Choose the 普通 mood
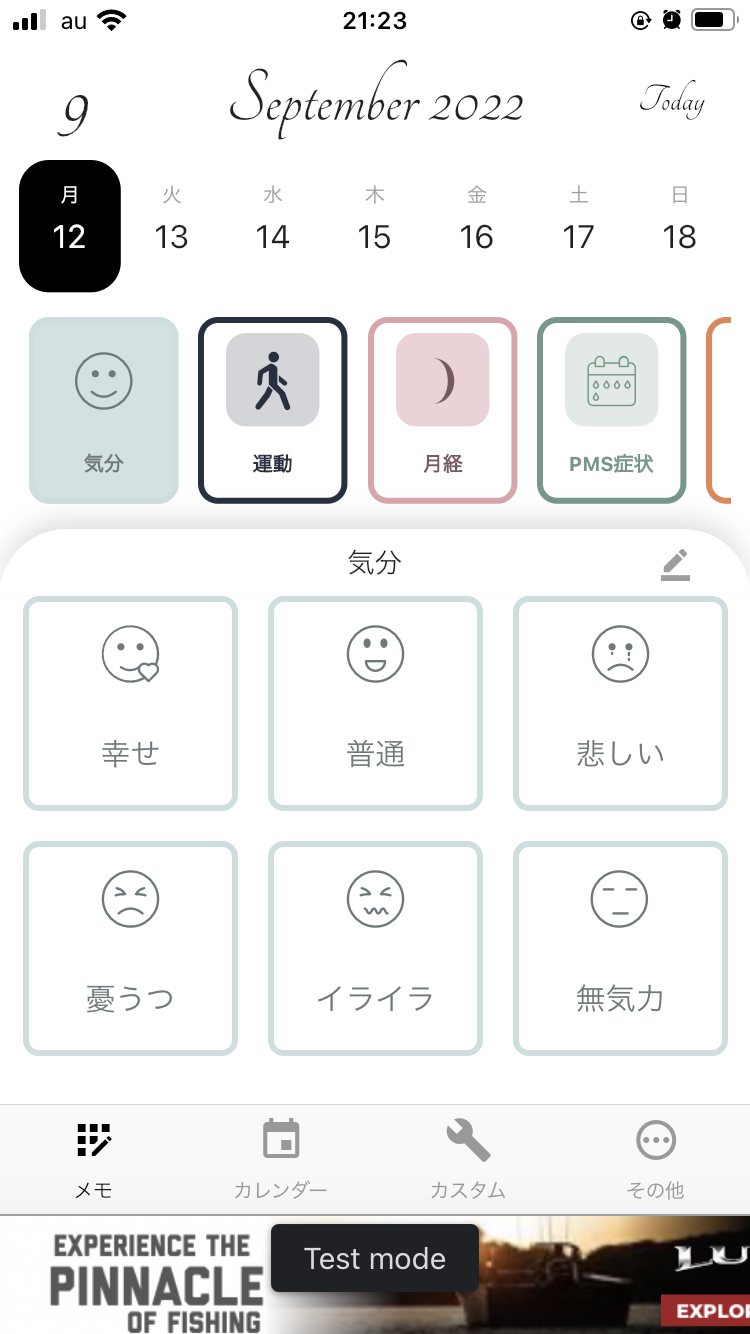The height and width of the screenshot is (1334, 750). [x=375, y=703]
